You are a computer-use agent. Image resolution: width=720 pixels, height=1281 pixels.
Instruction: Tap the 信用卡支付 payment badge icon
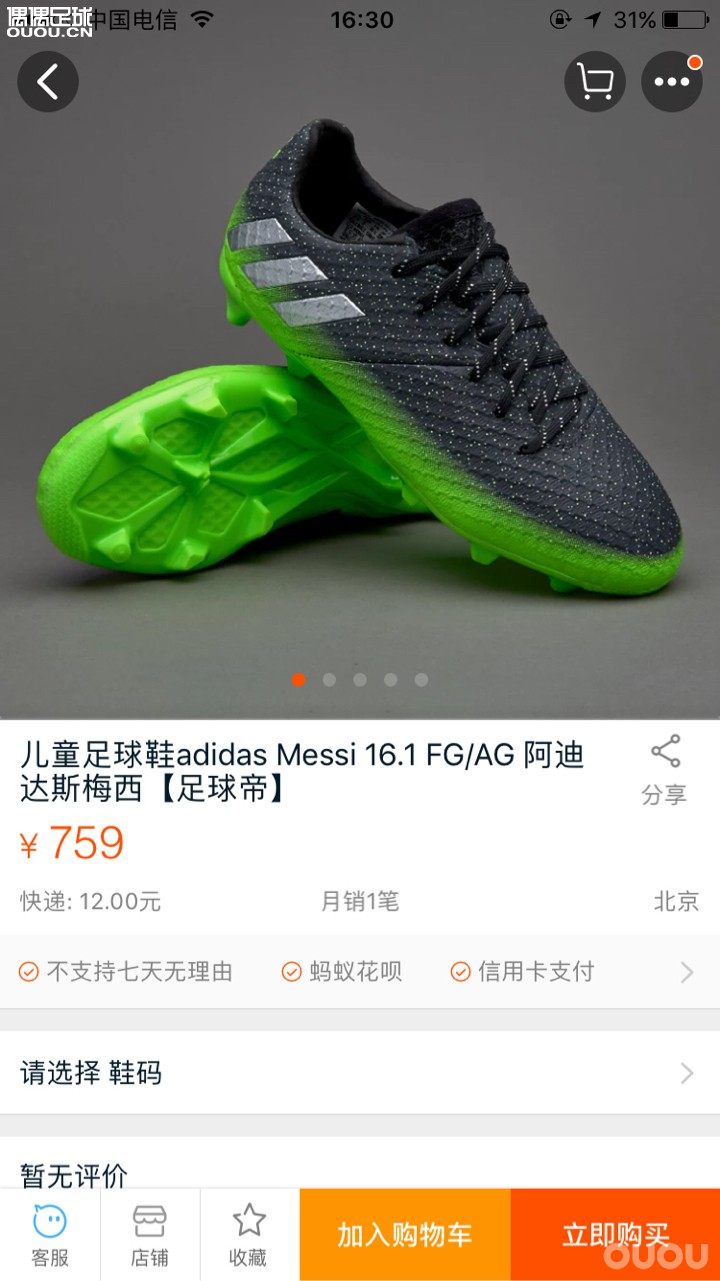[460, 970]
